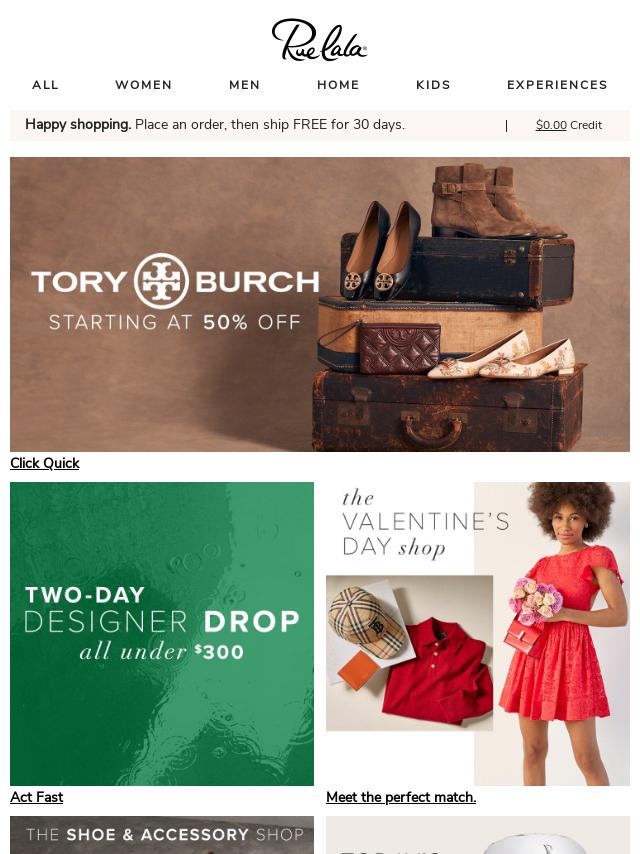The image size is (640, 854).
Task: Open the Tory Burch sale banner
Action: 320,304
